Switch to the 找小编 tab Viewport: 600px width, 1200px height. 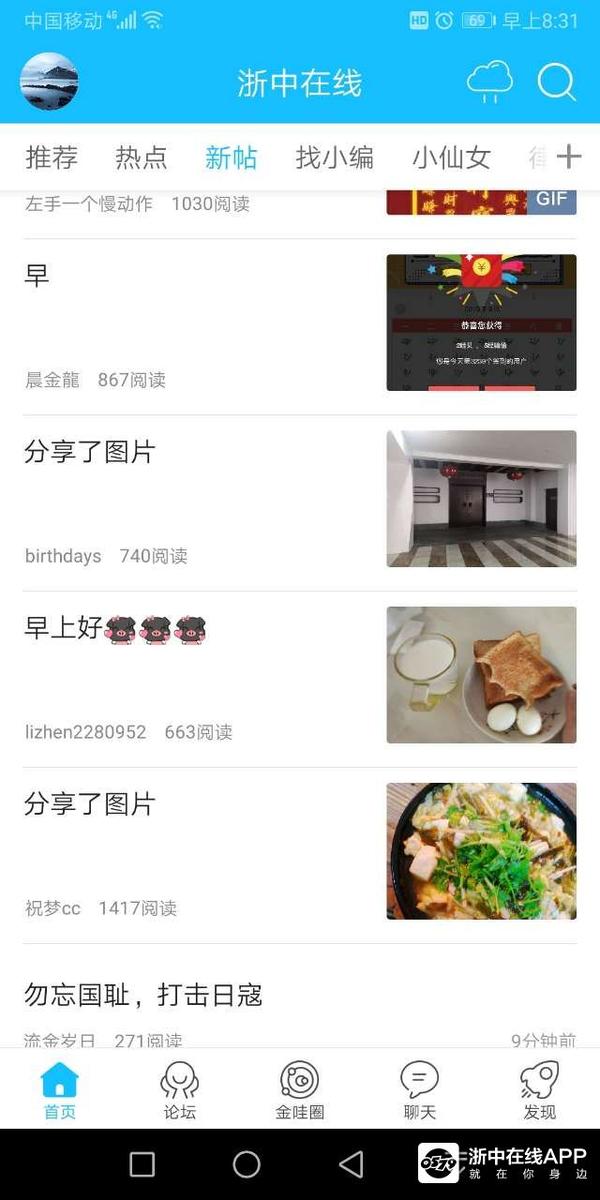click(x=334, y=157)
